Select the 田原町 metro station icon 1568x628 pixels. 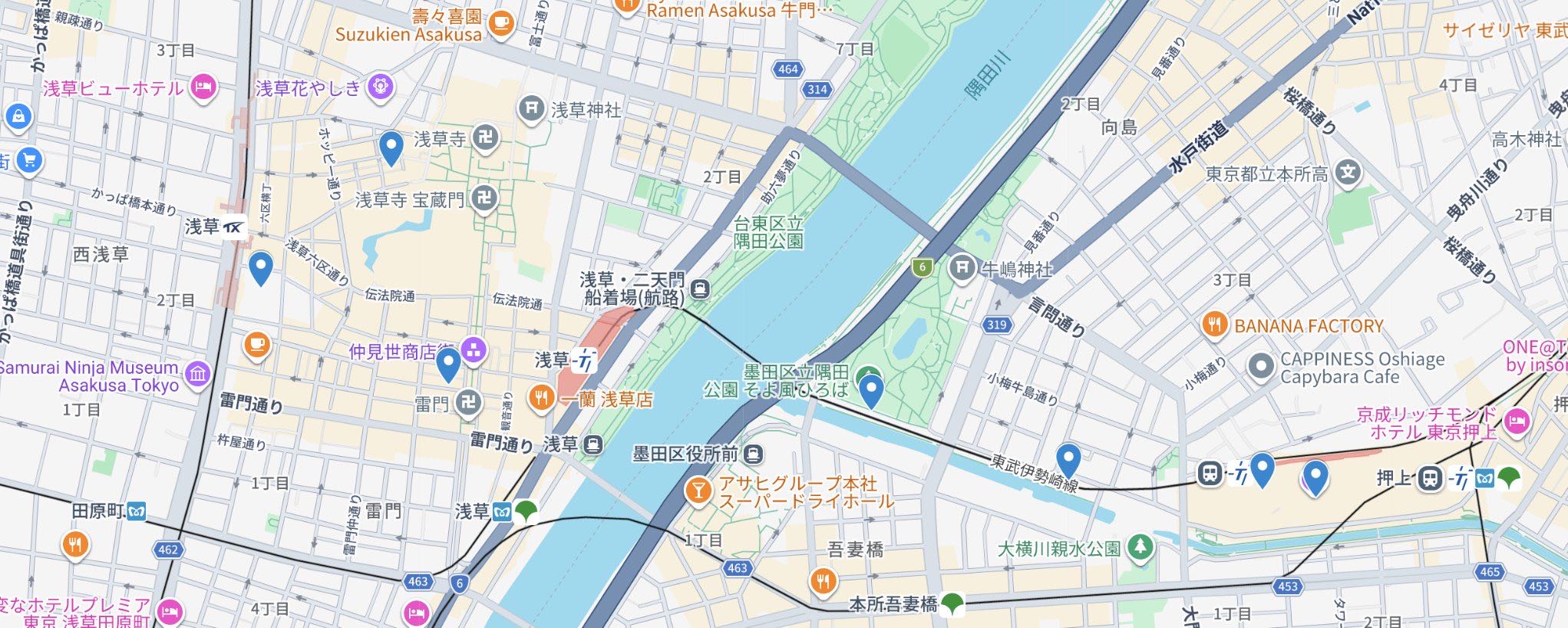[x=137, y=511]
